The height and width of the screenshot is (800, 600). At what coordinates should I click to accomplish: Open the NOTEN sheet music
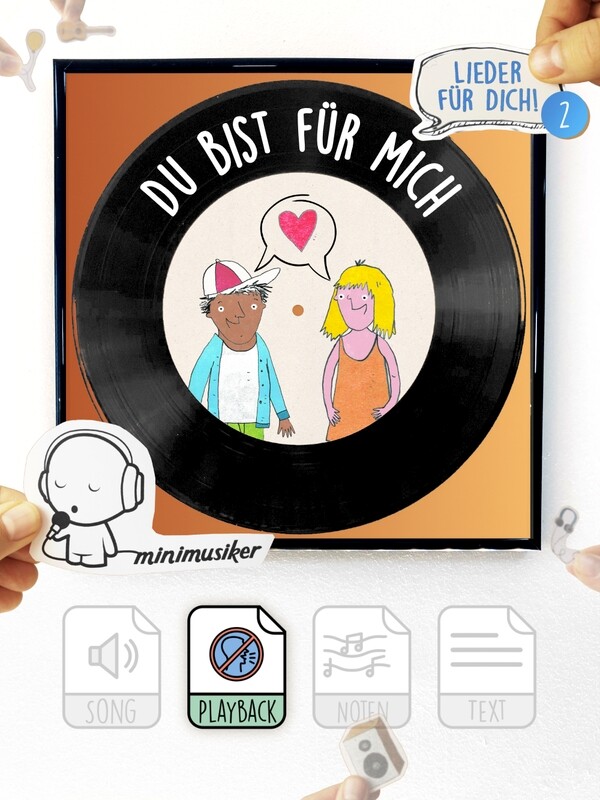point(361,666)
